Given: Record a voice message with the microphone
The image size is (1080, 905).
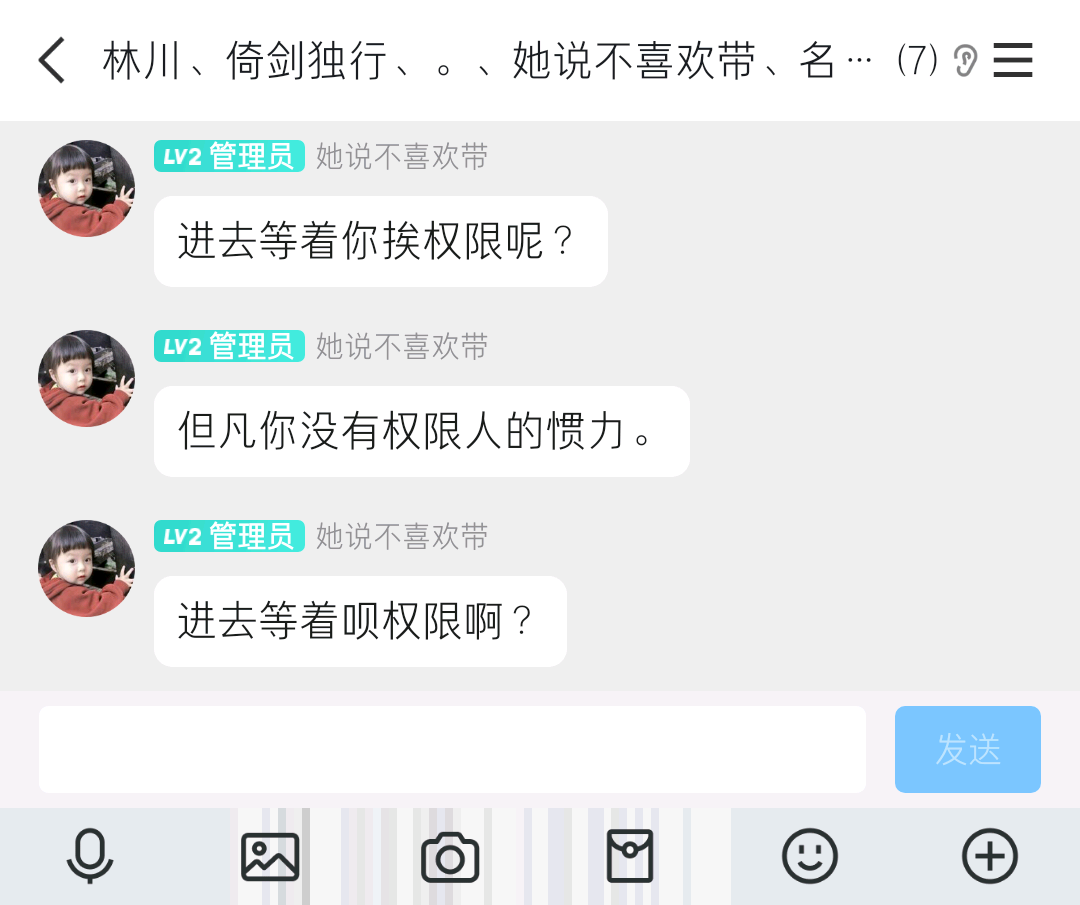Looking at the screenshot, I should point(90,856).
